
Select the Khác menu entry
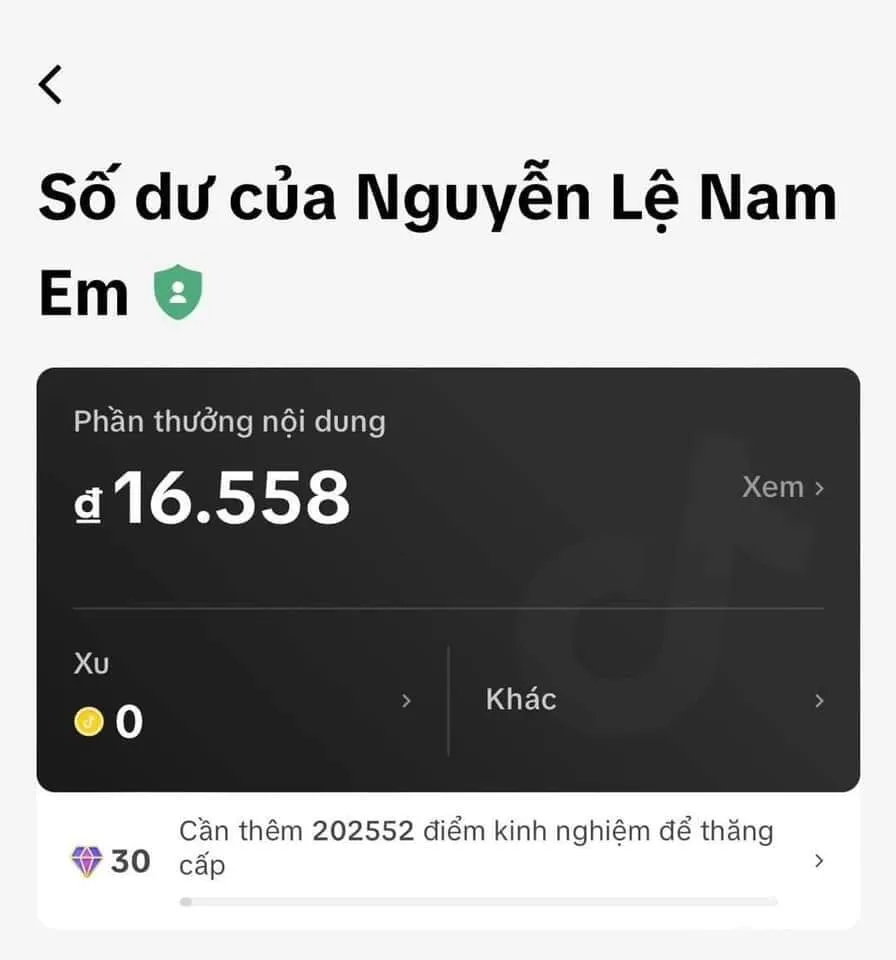point(521,701)
